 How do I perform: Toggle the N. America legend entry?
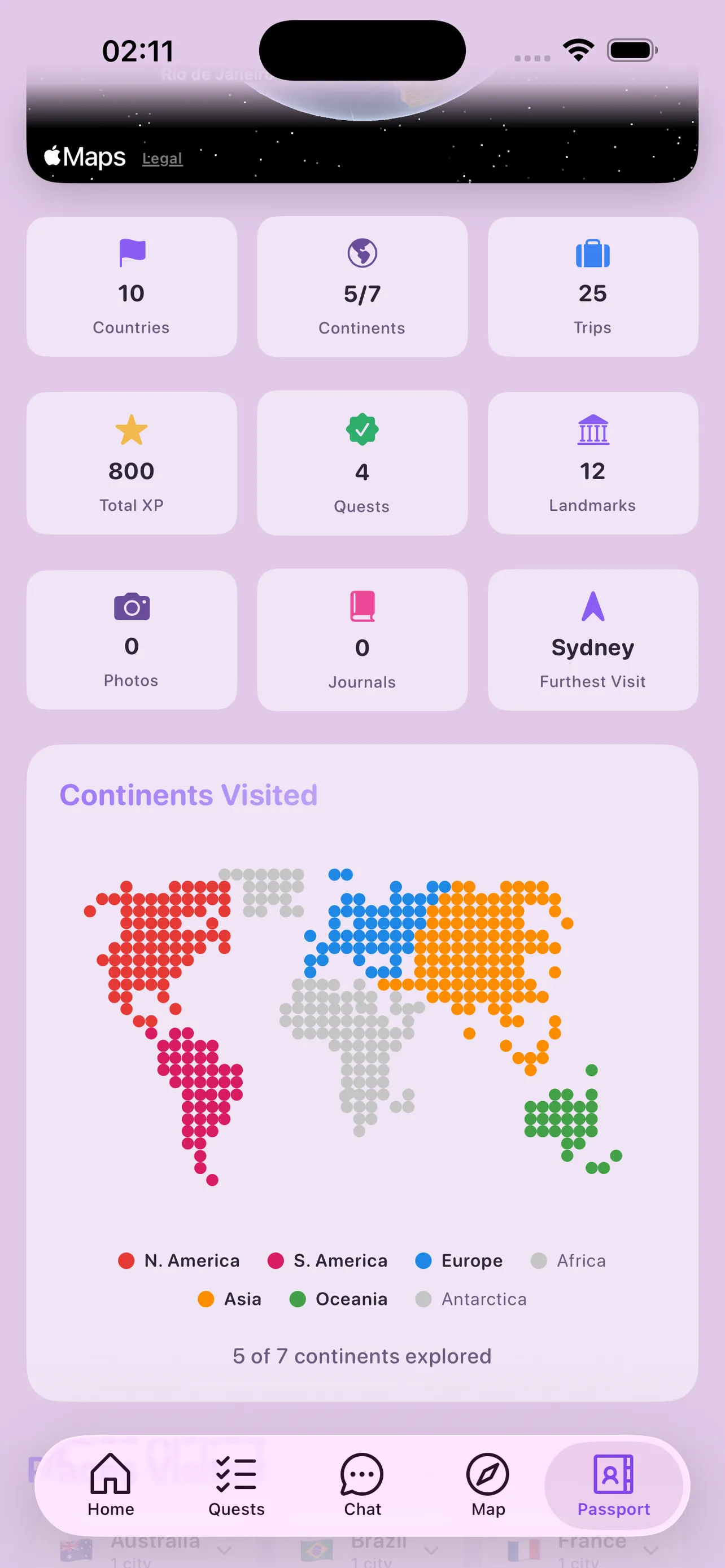180,1260
